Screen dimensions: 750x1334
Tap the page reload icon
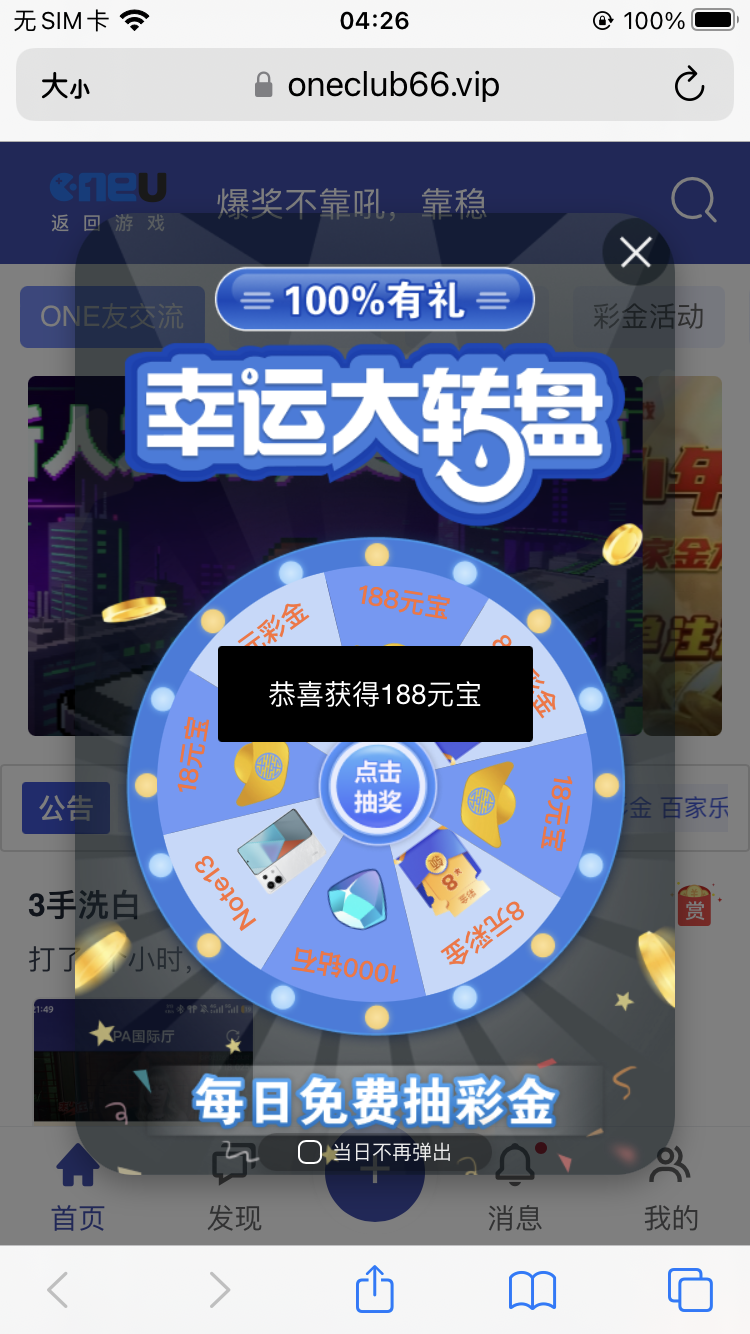[690, 85]
